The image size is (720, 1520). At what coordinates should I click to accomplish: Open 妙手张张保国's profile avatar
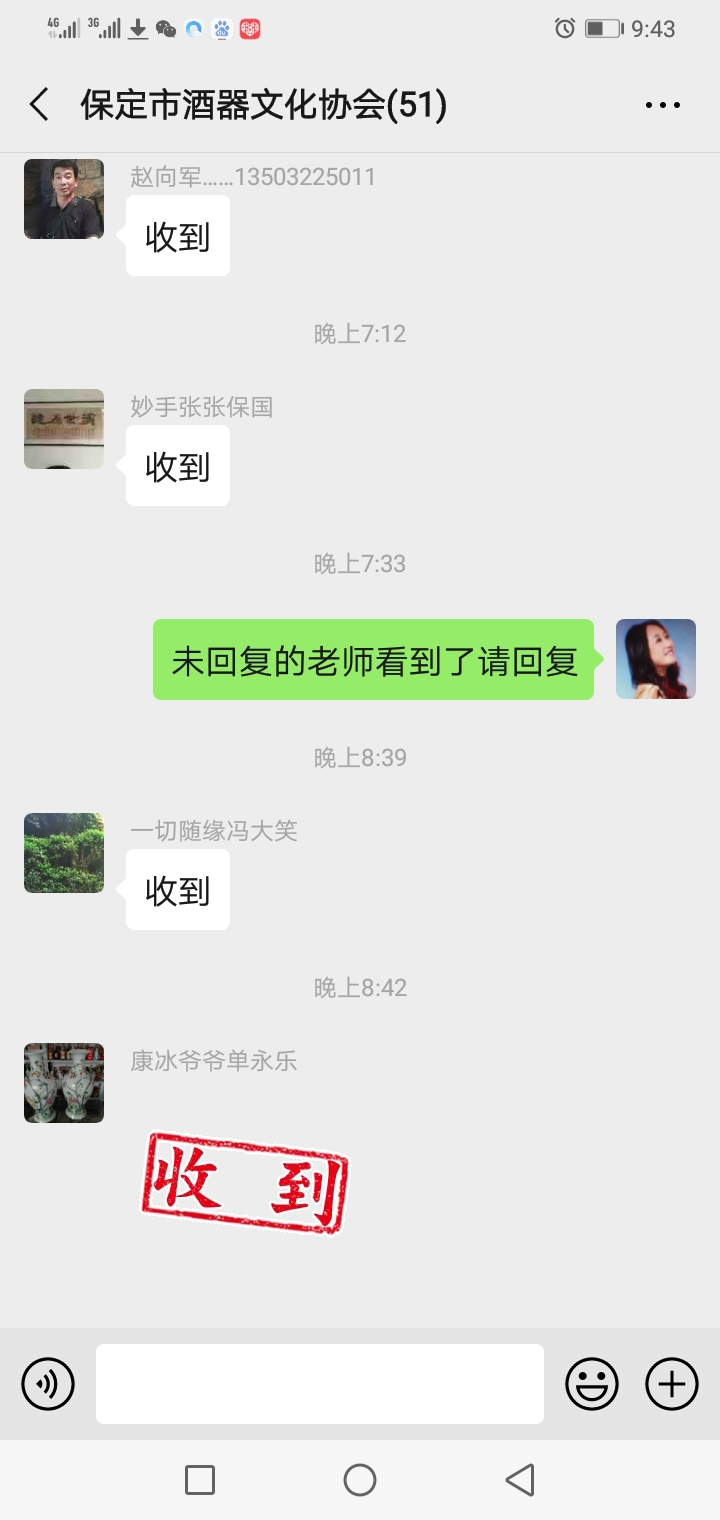coord(64,429)
